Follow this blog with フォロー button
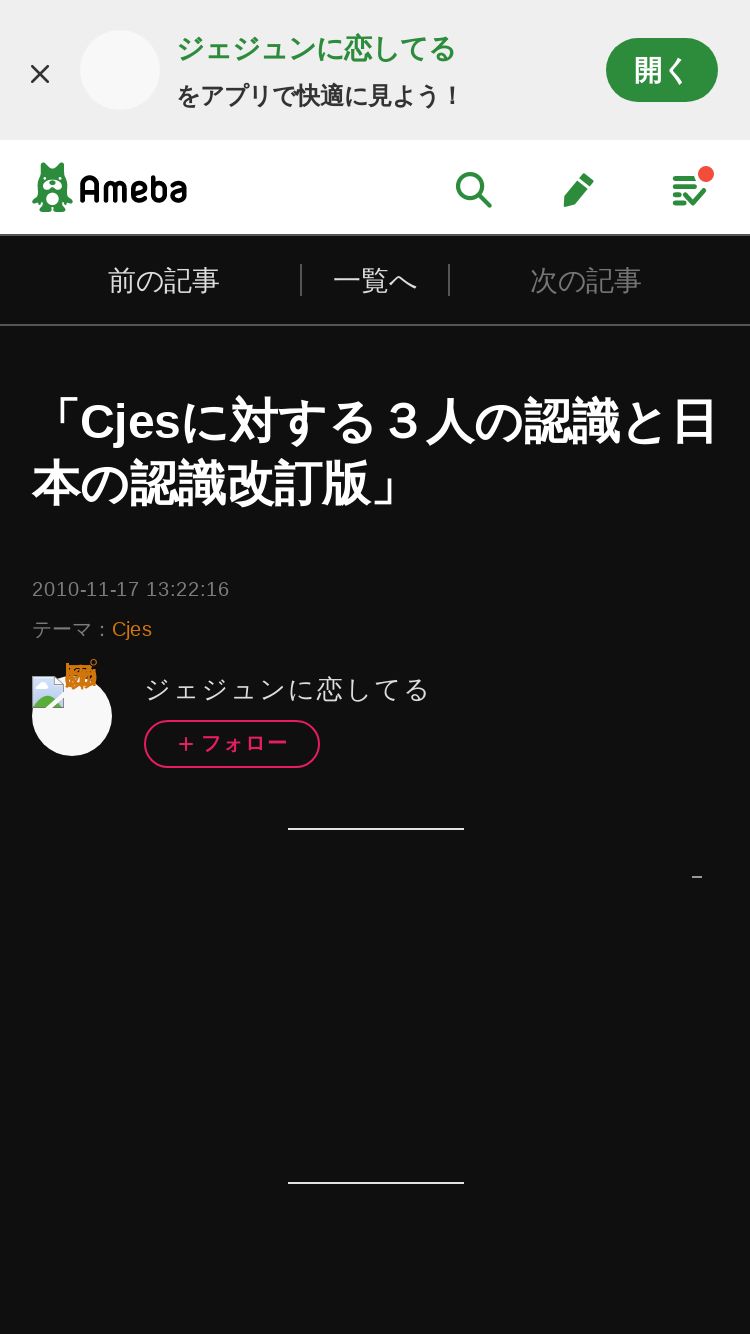The image size is (750, 1334). click(x=232, y=744)
